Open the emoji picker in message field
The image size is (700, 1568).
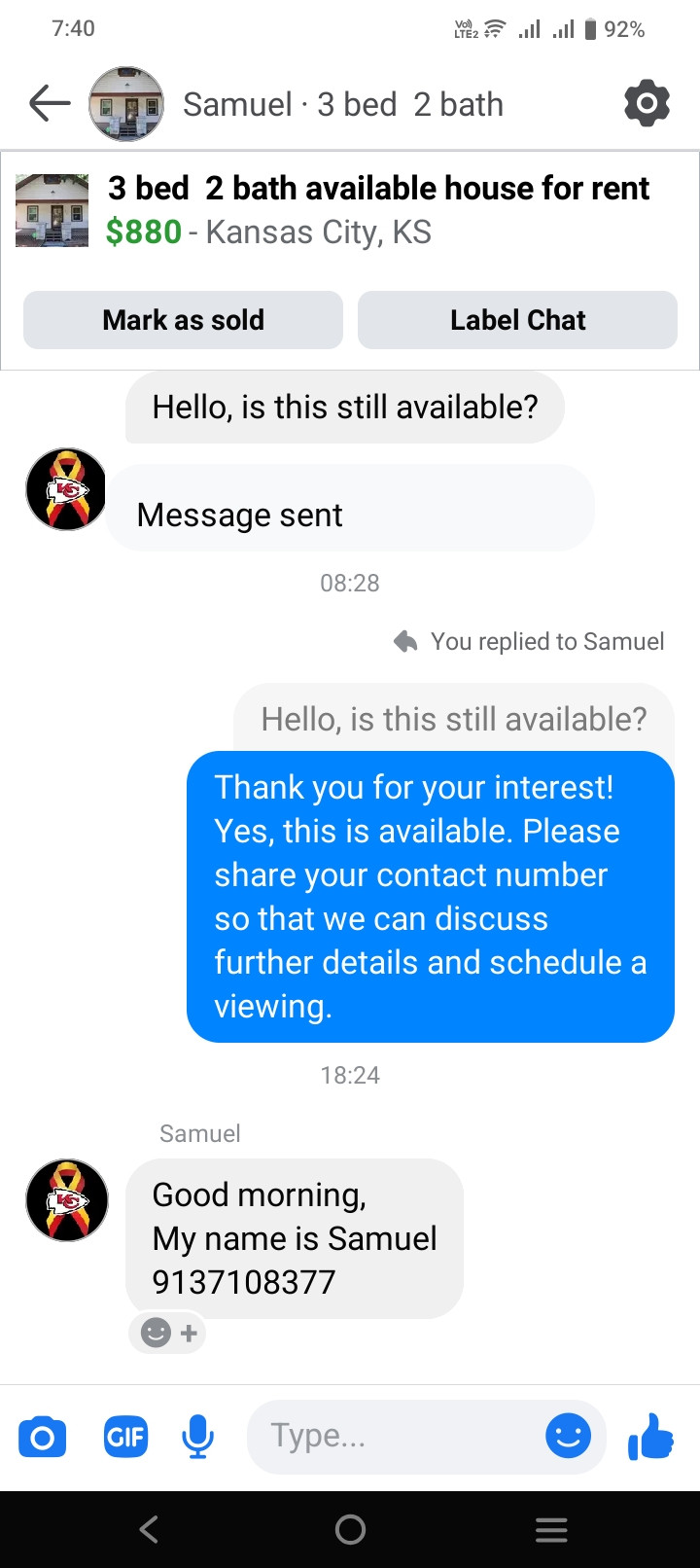568,1437
